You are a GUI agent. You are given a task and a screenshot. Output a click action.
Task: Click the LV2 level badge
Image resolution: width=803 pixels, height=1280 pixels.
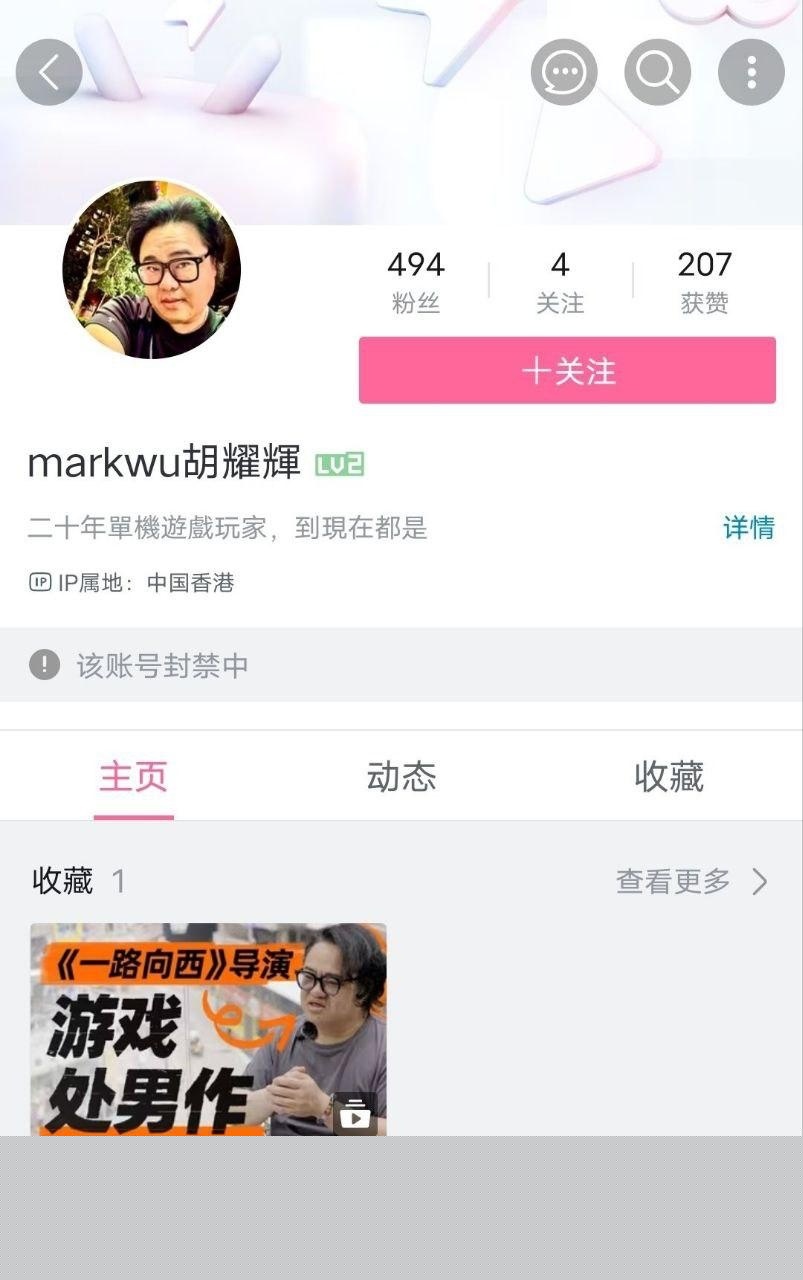(339, 464)
